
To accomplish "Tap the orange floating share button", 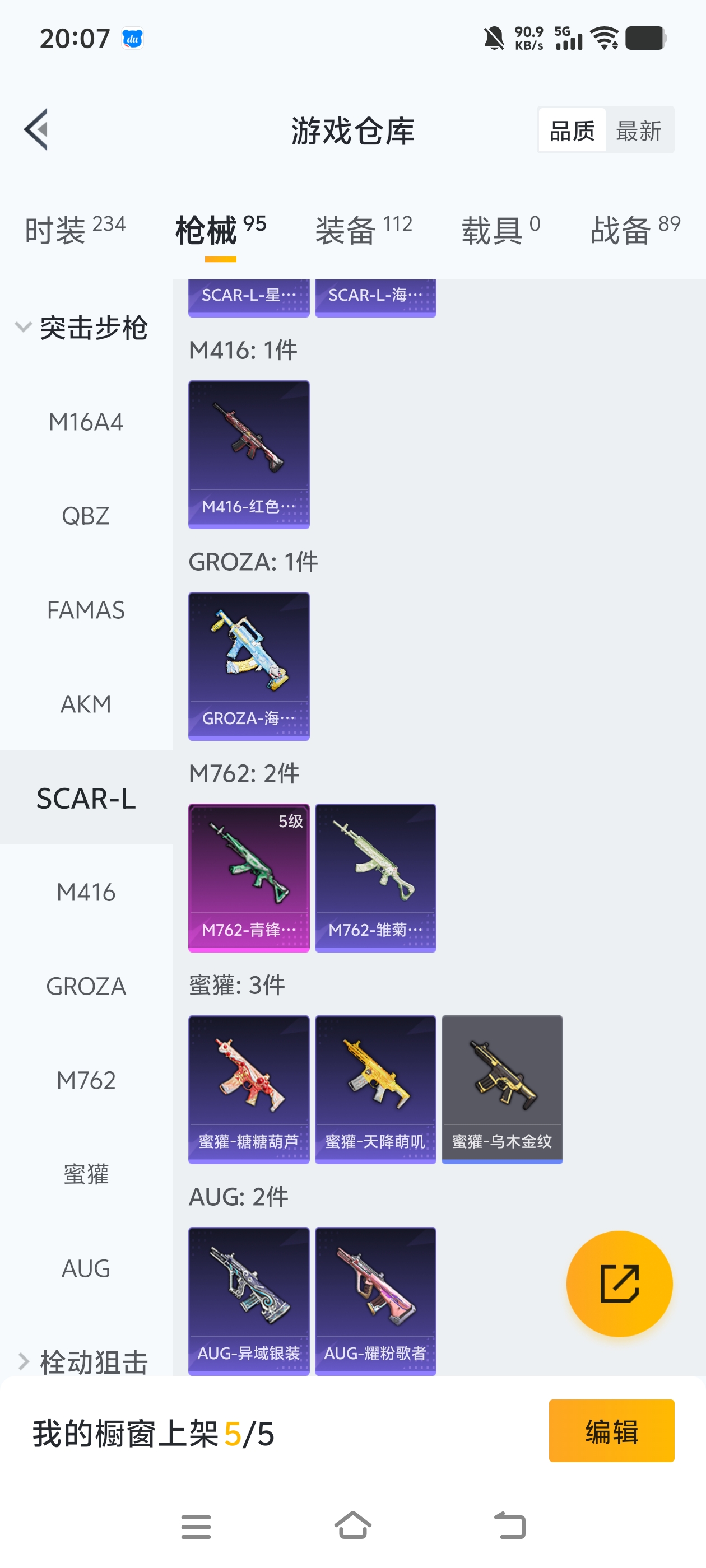I will pos(619,1284).
